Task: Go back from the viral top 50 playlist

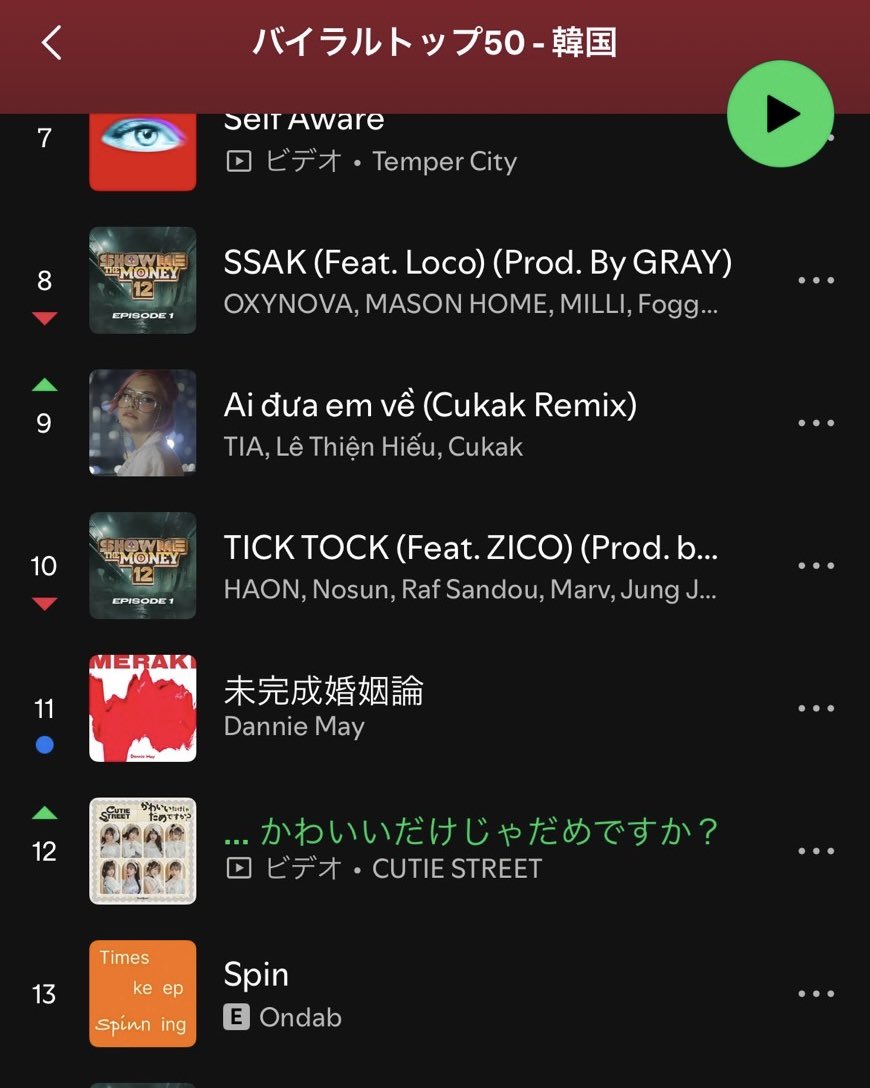Action: pyautogui.click(x=52, y=43)
